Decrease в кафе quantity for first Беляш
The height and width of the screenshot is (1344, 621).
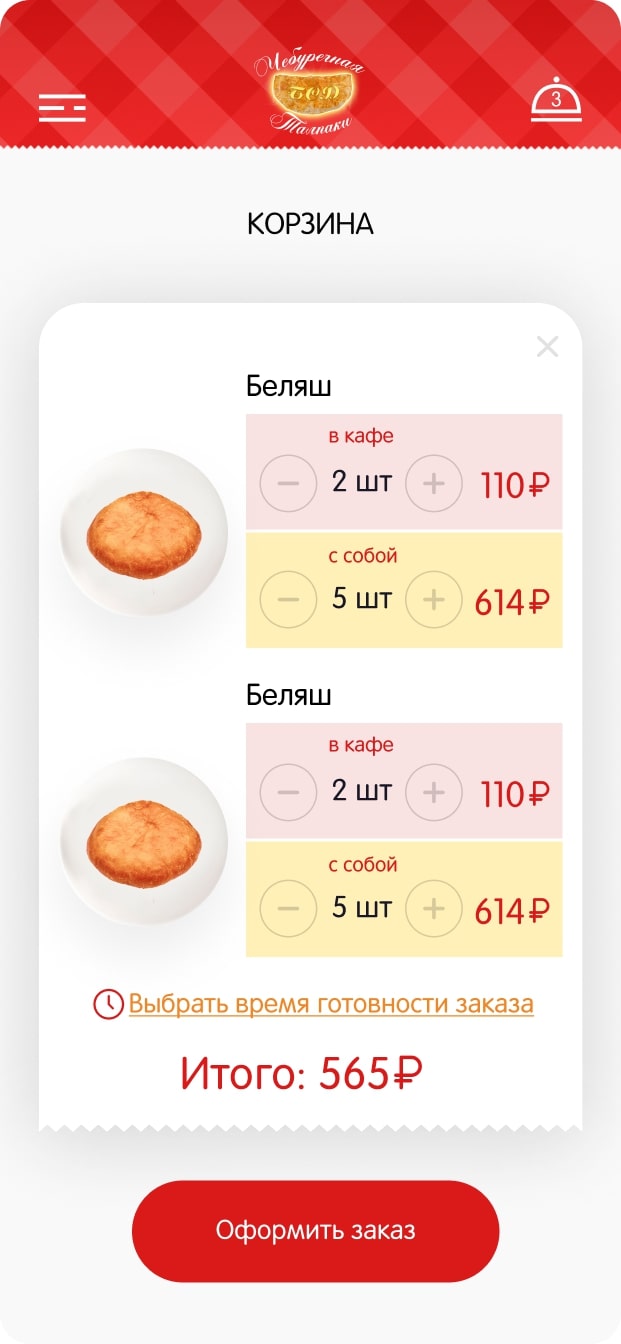coord(288,484)
